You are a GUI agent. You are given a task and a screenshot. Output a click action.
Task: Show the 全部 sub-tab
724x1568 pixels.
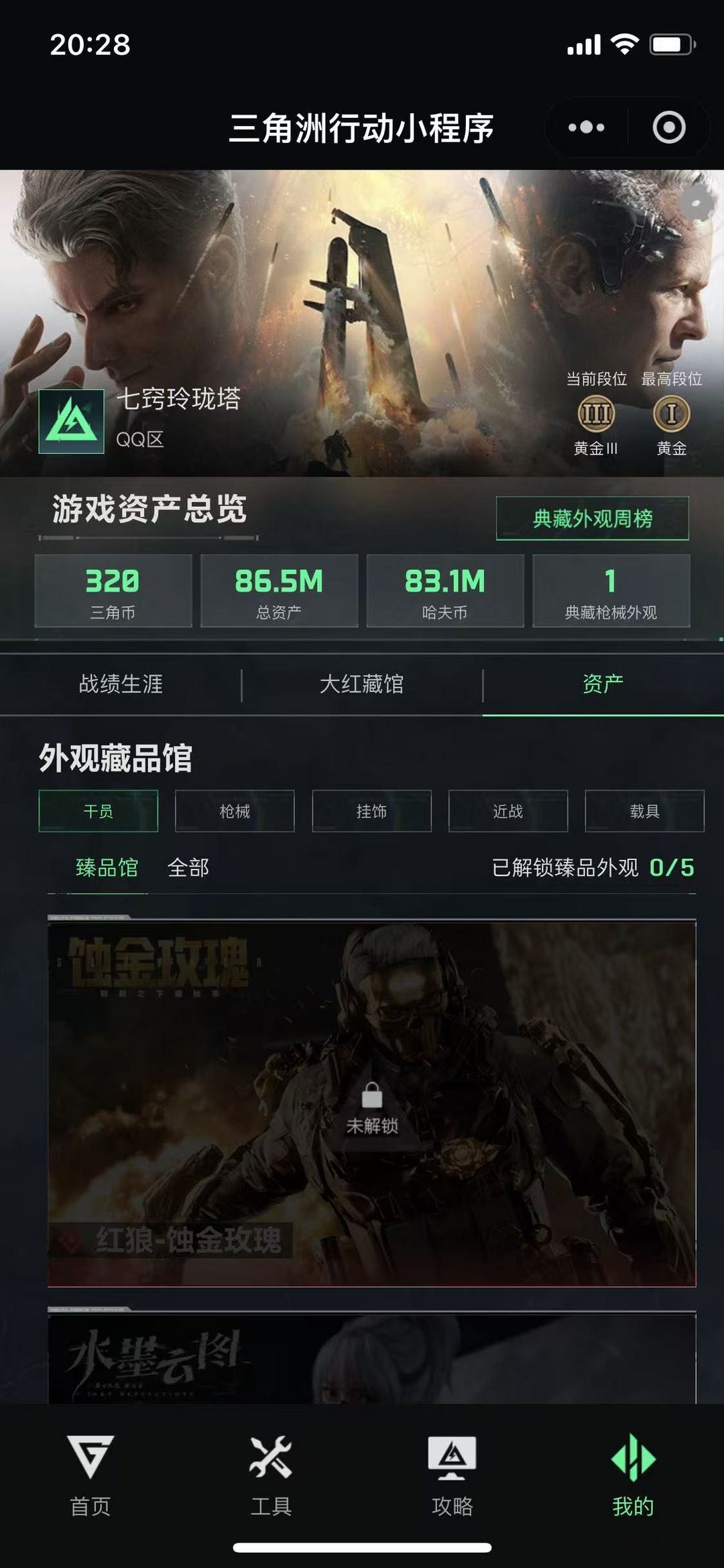(188, 867)
